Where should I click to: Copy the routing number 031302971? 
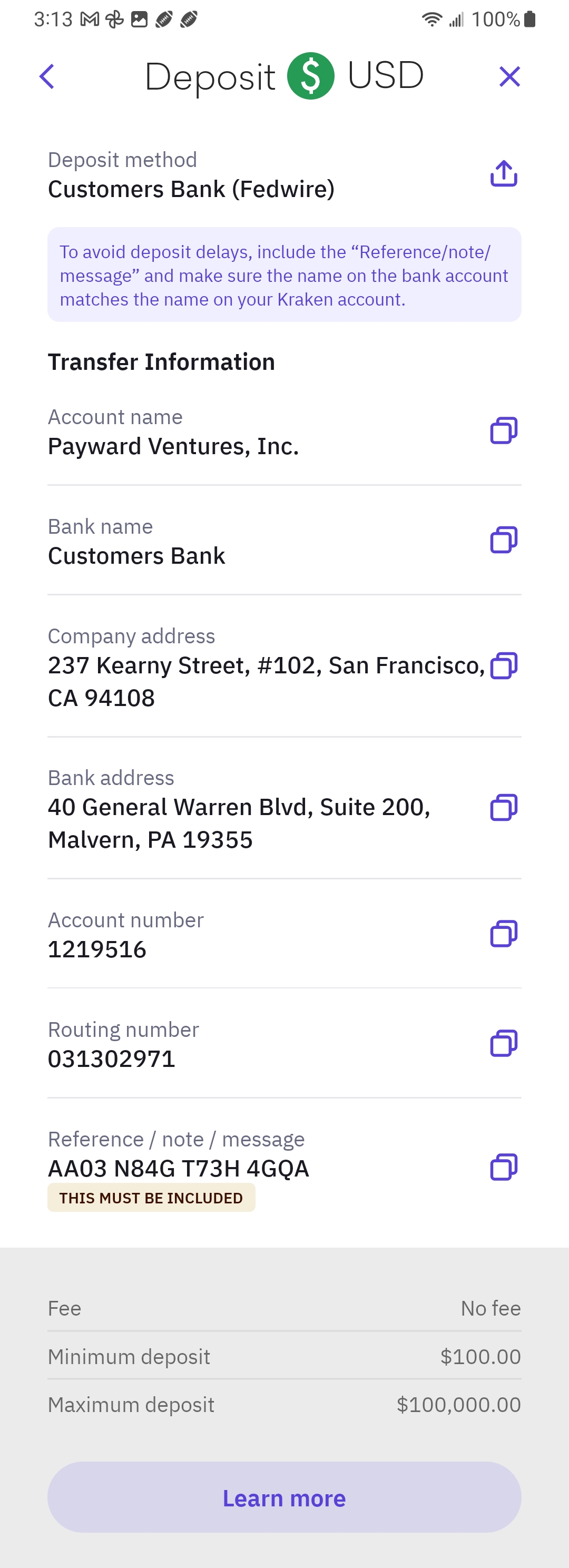pyautogui.click(x=503, y=1043)
